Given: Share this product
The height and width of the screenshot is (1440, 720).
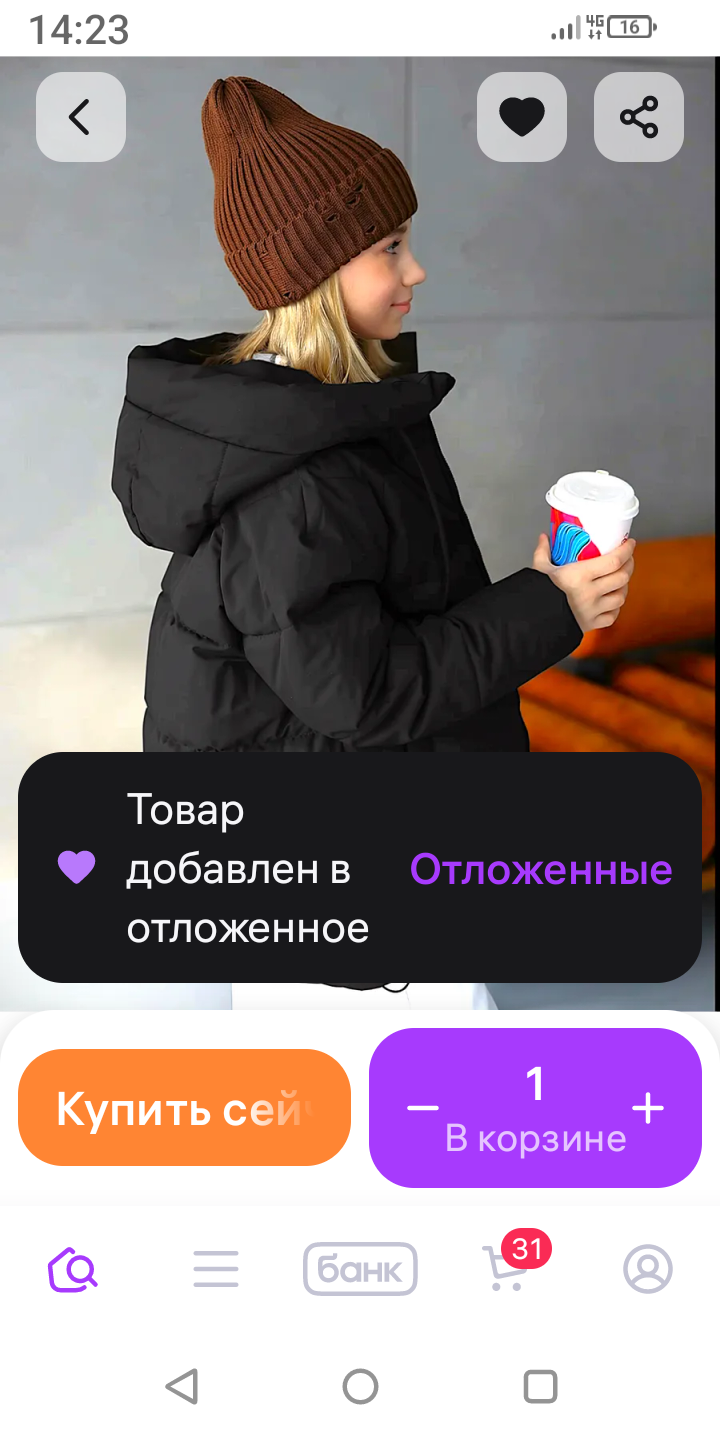Looking at the screenshot, I should tap(638, 117).
